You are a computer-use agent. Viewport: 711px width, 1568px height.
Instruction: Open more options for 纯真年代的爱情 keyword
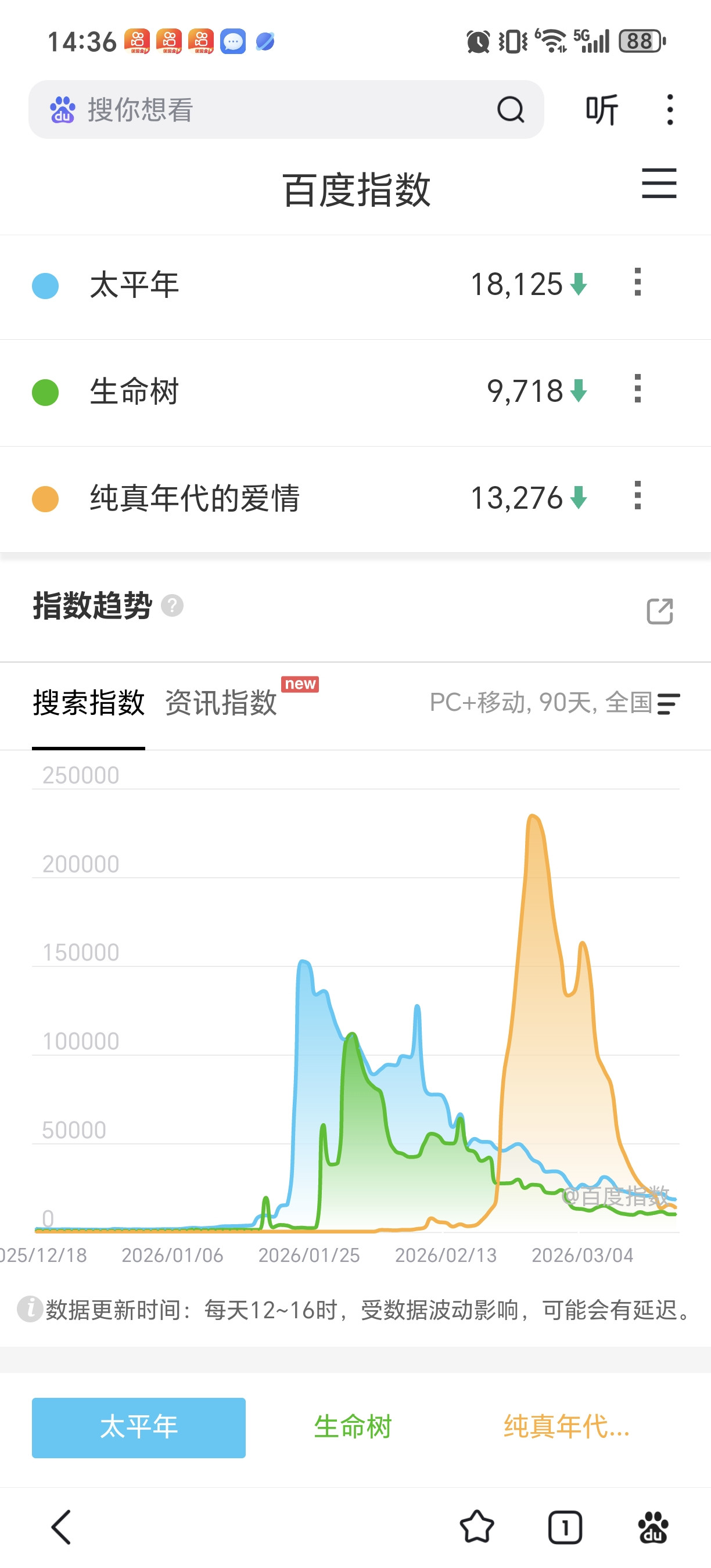click(637, 496)
